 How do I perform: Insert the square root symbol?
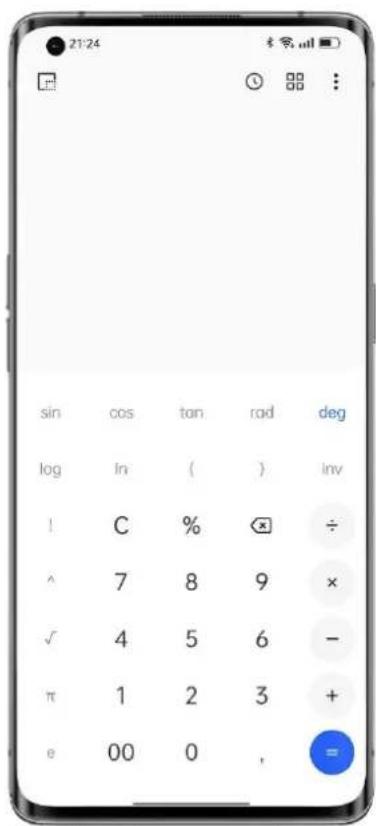pos(51,639)
